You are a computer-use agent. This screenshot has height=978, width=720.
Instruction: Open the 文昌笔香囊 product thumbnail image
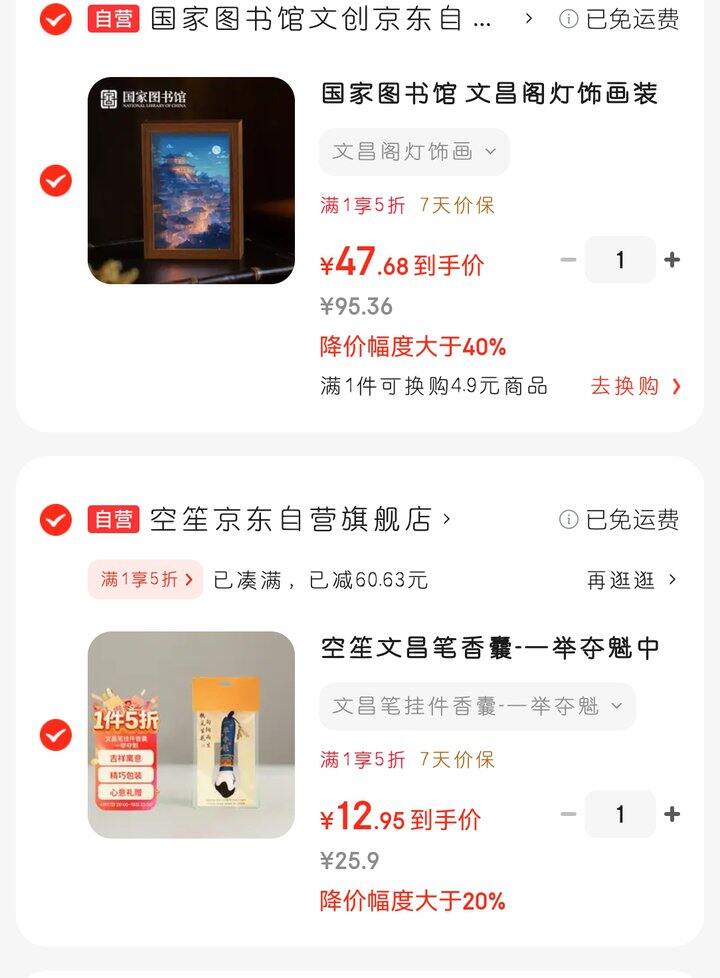pyautogui.click(x=193, y=733)
